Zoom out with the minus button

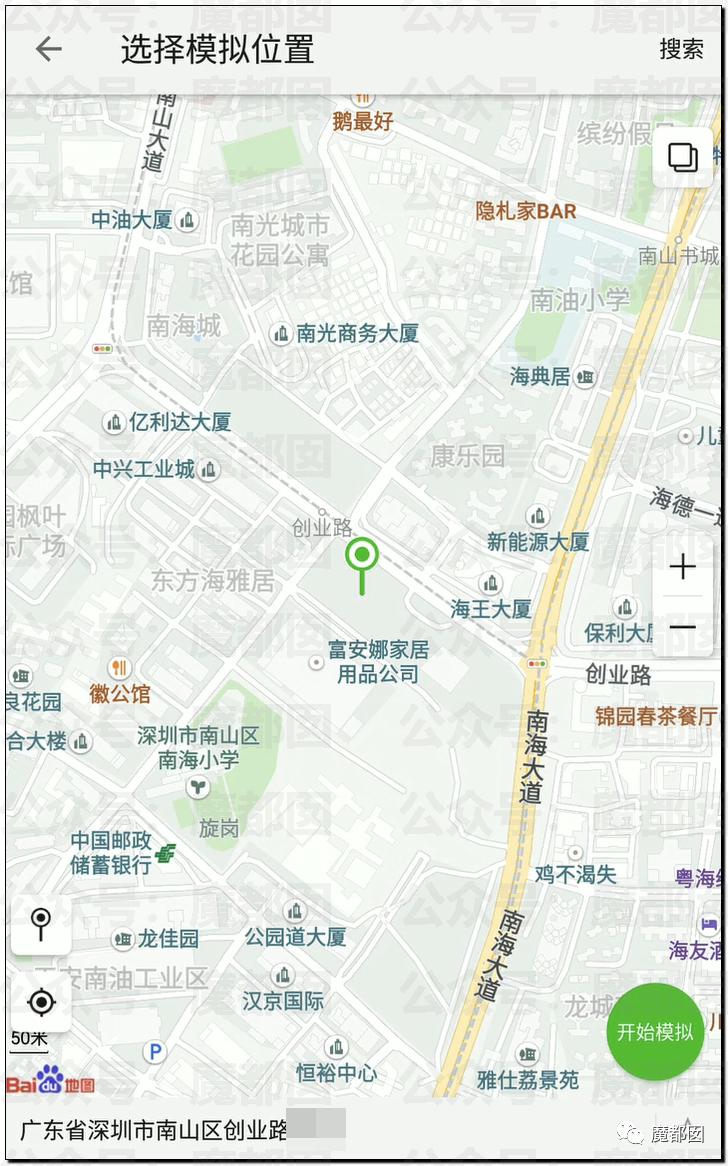[x=683, y=628]
